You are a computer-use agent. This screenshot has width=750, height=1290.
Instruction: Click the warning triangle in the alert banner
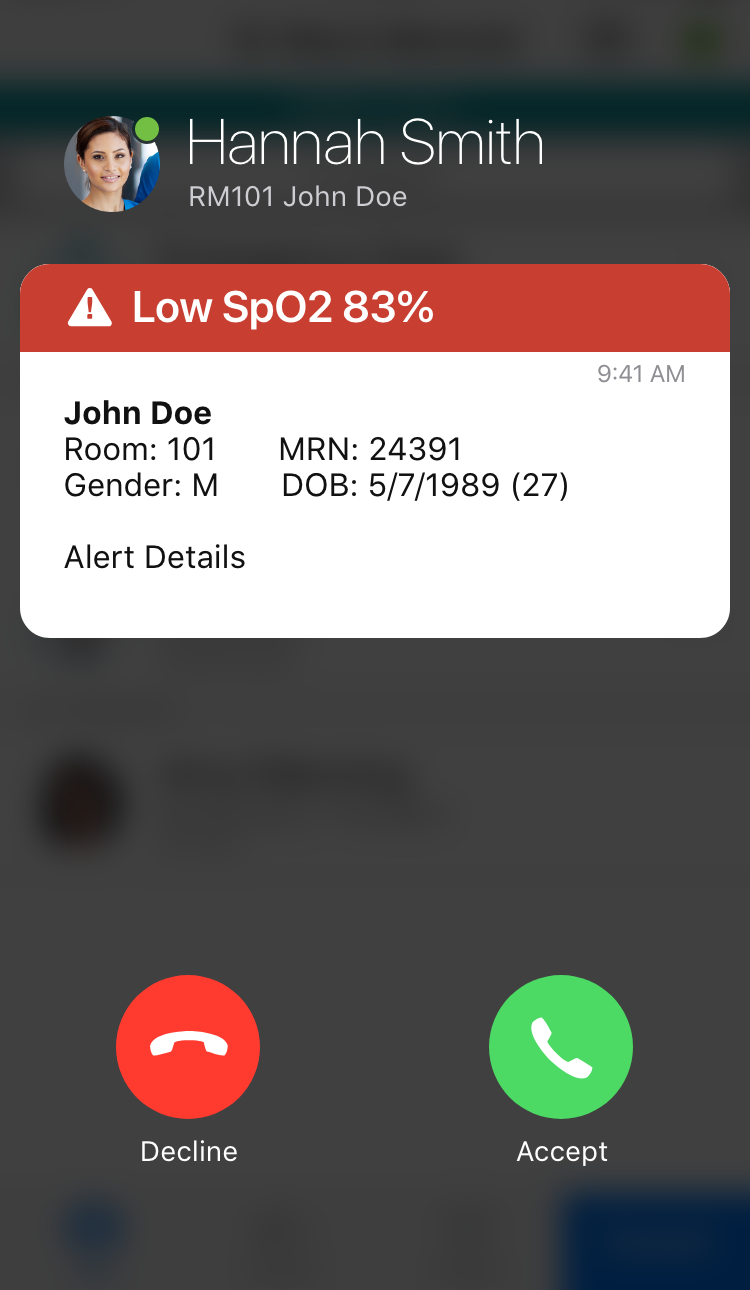click(x=90, y=308)
